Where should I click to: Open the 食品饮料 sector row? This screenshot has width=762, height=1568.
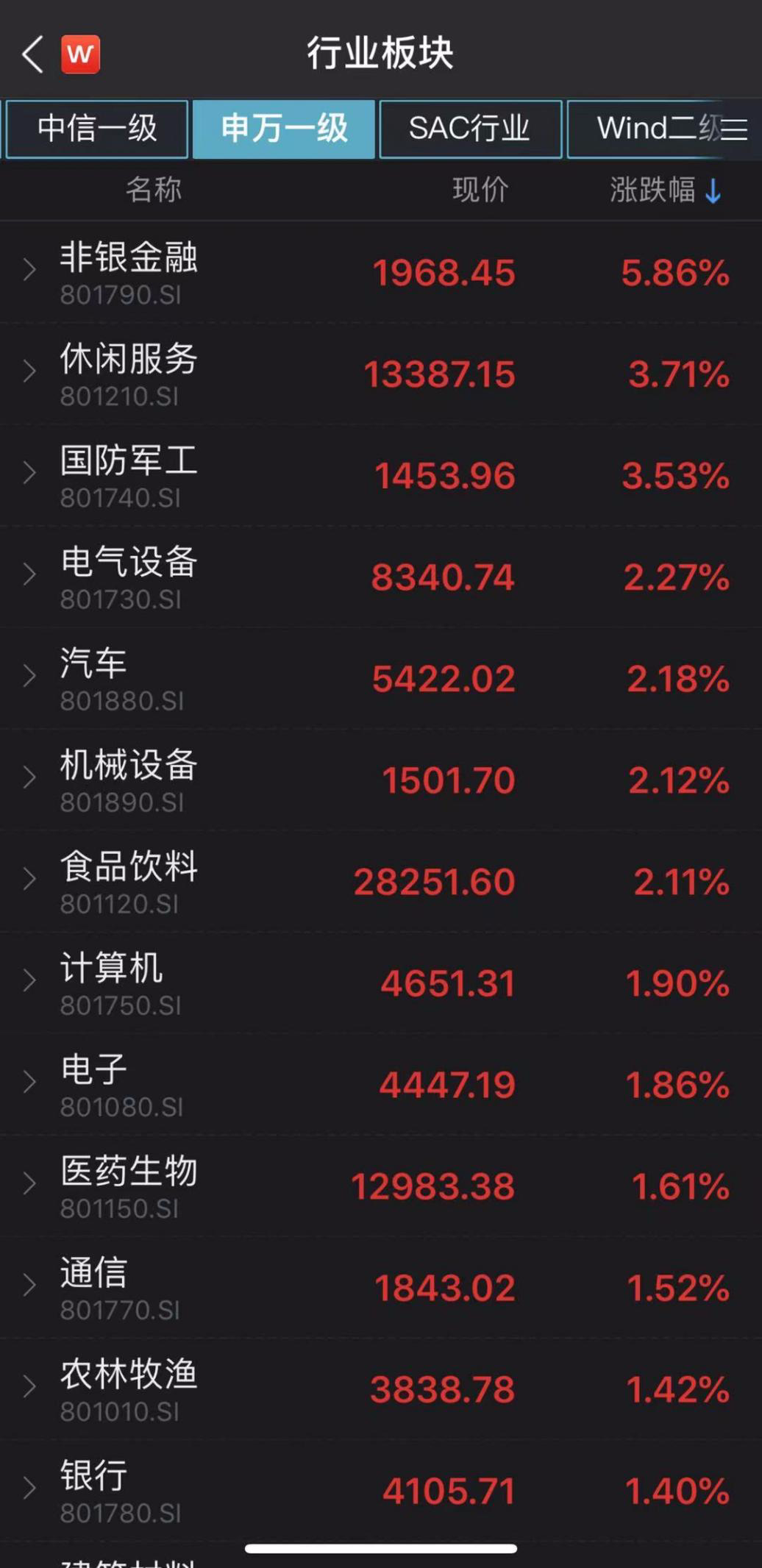coord(381,881)
